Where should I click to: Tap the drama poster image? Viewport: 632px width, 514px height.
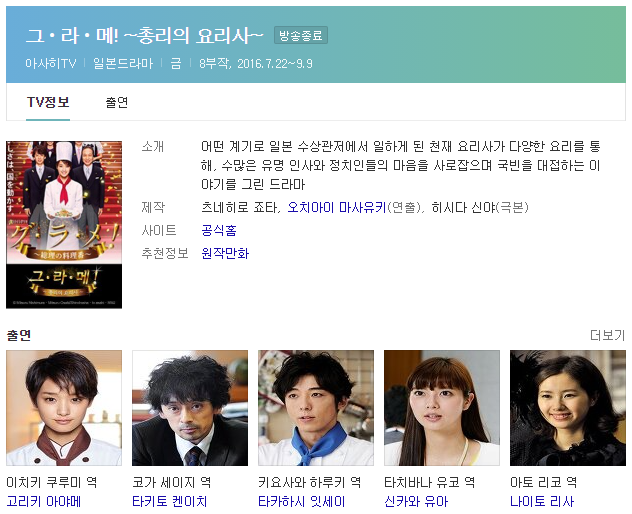pos(64,224)
